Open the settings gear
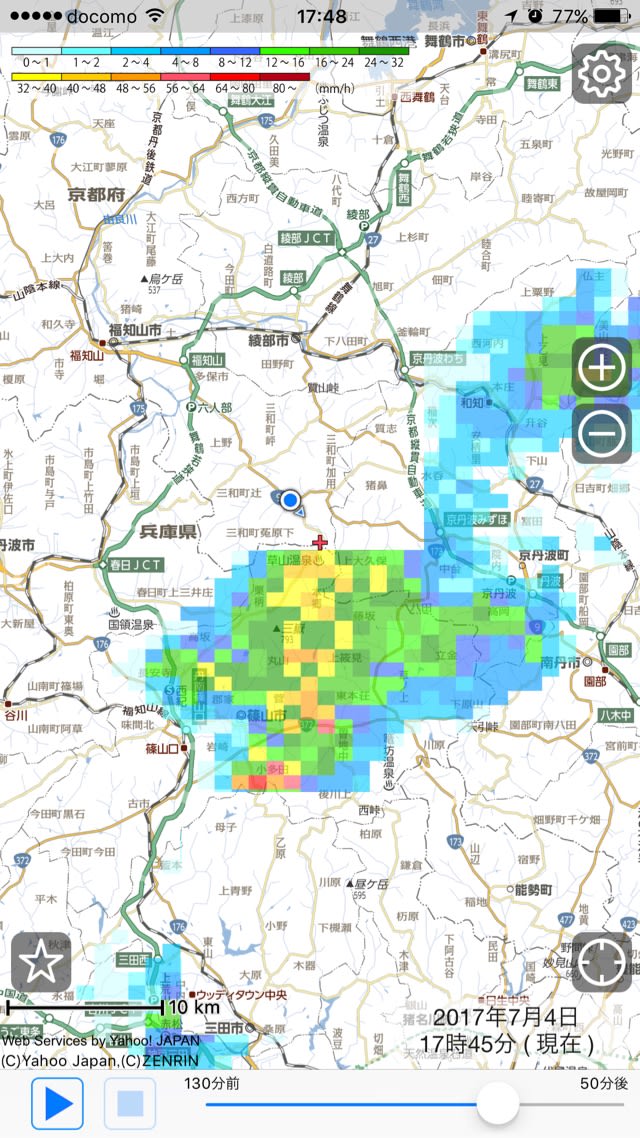This screenshot has height=1138, width=640. [x=601, y=73]
